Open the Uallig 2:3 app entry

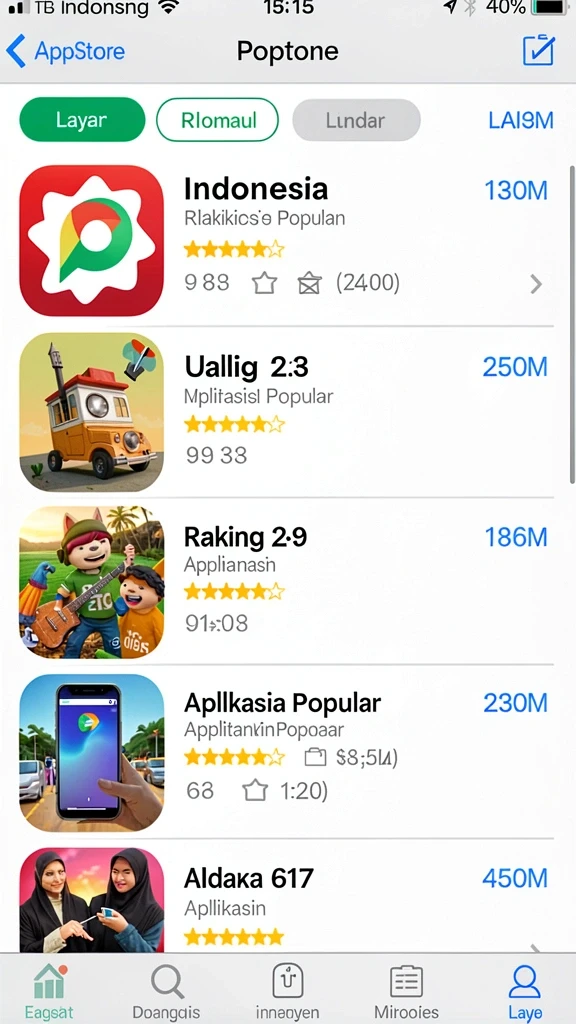(287, 412)
